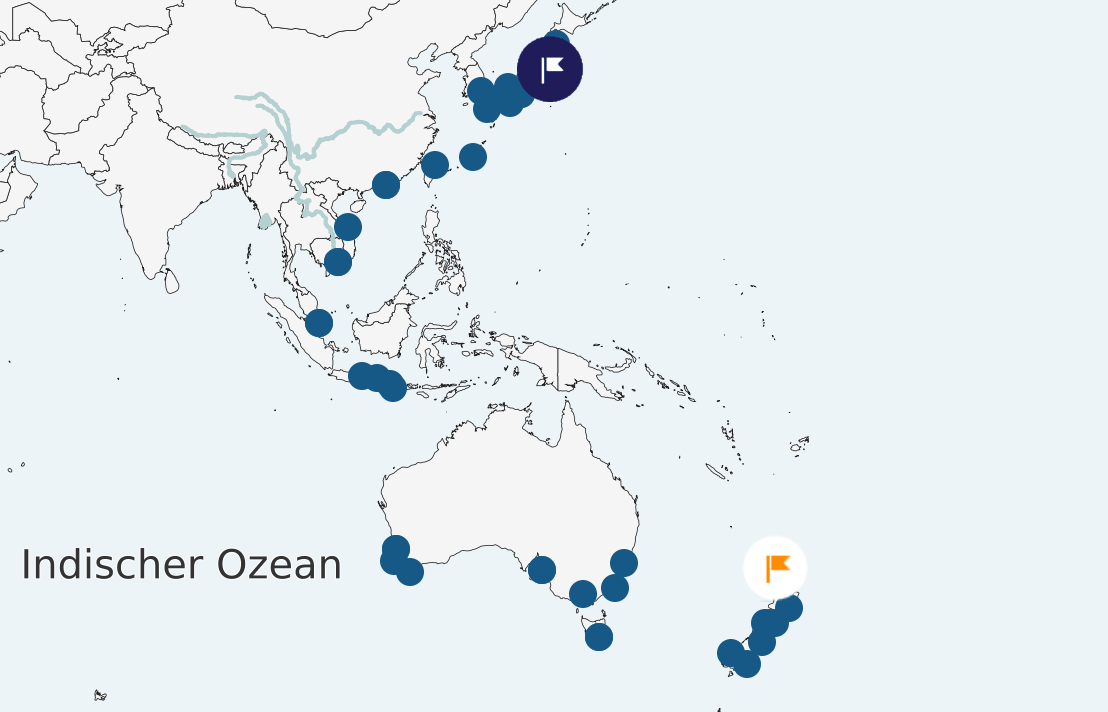Select the southernmost port dot in Vietnam

pyautogui.click(x=338, y=262)
